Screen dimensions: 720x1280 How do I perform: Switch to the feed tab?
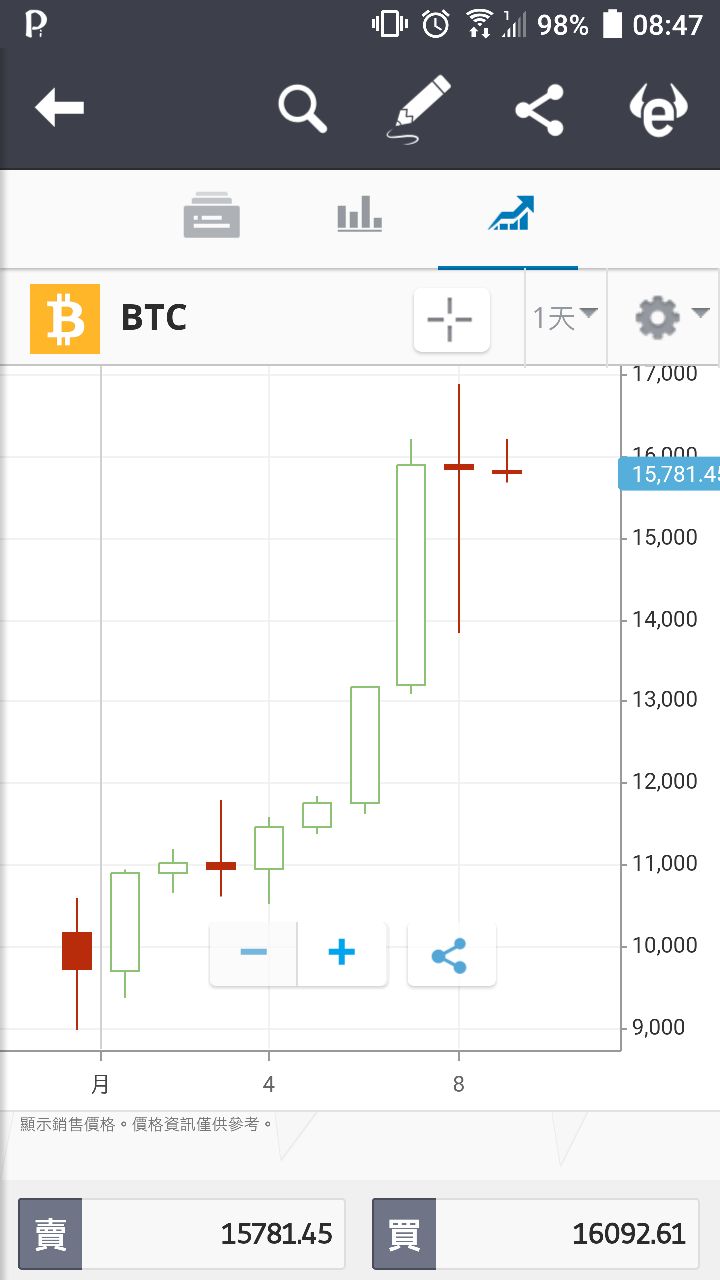(x=212, y=215)
